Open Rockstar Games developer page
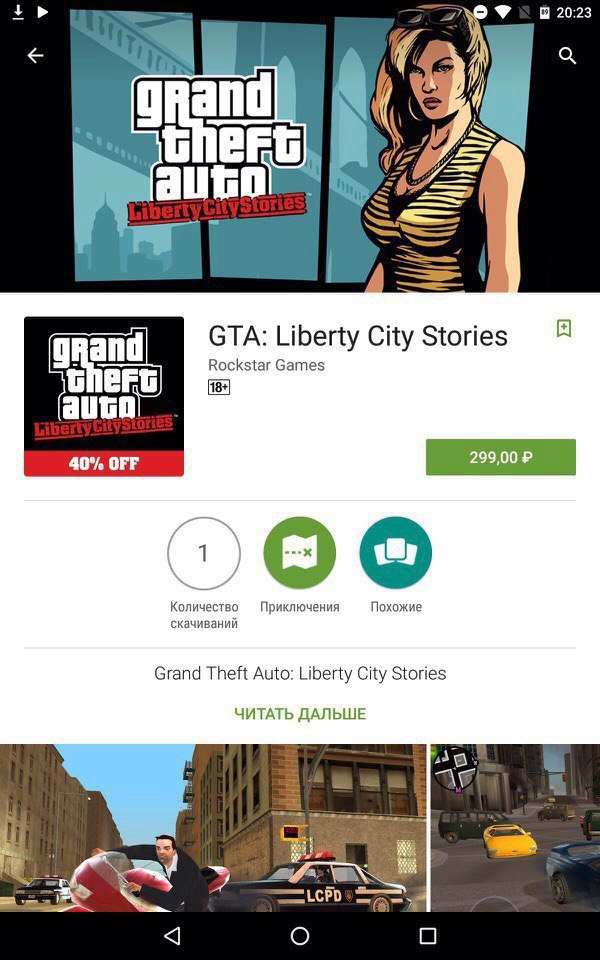The image size is (600, 960). coord(266,365)
